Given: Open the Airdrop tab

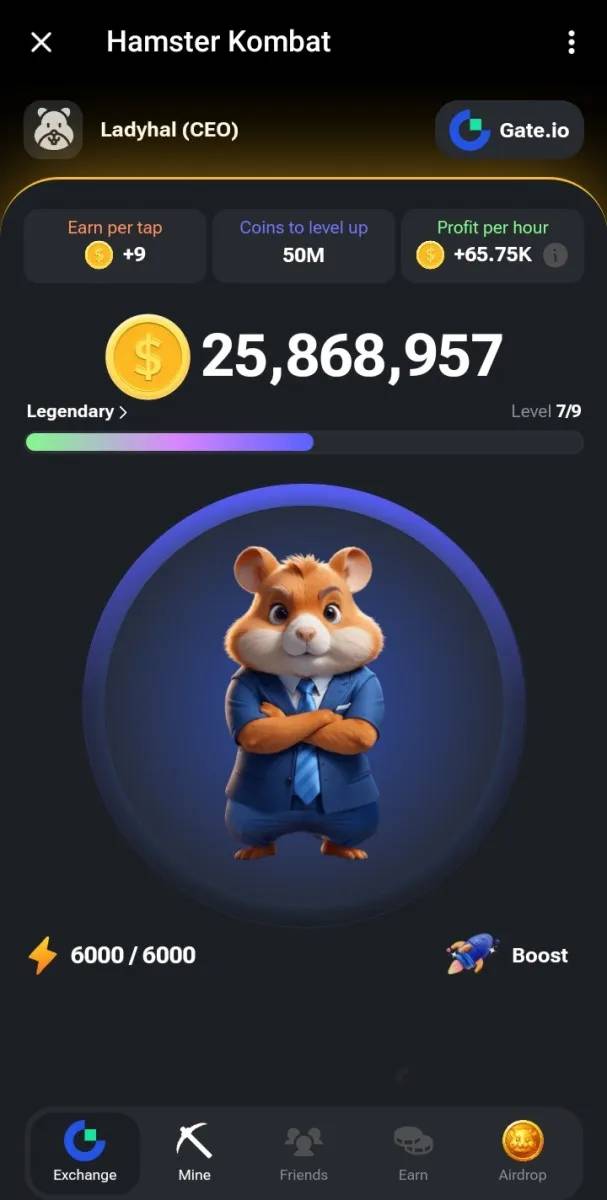Looking at the screenshot, I should [522, 1152].
